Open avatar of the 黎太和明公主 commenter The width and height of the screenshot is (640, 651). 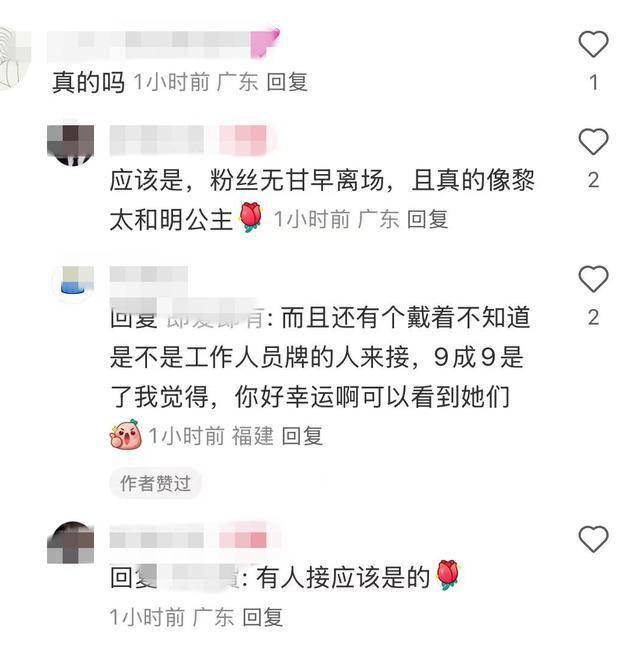pos(71,143)
